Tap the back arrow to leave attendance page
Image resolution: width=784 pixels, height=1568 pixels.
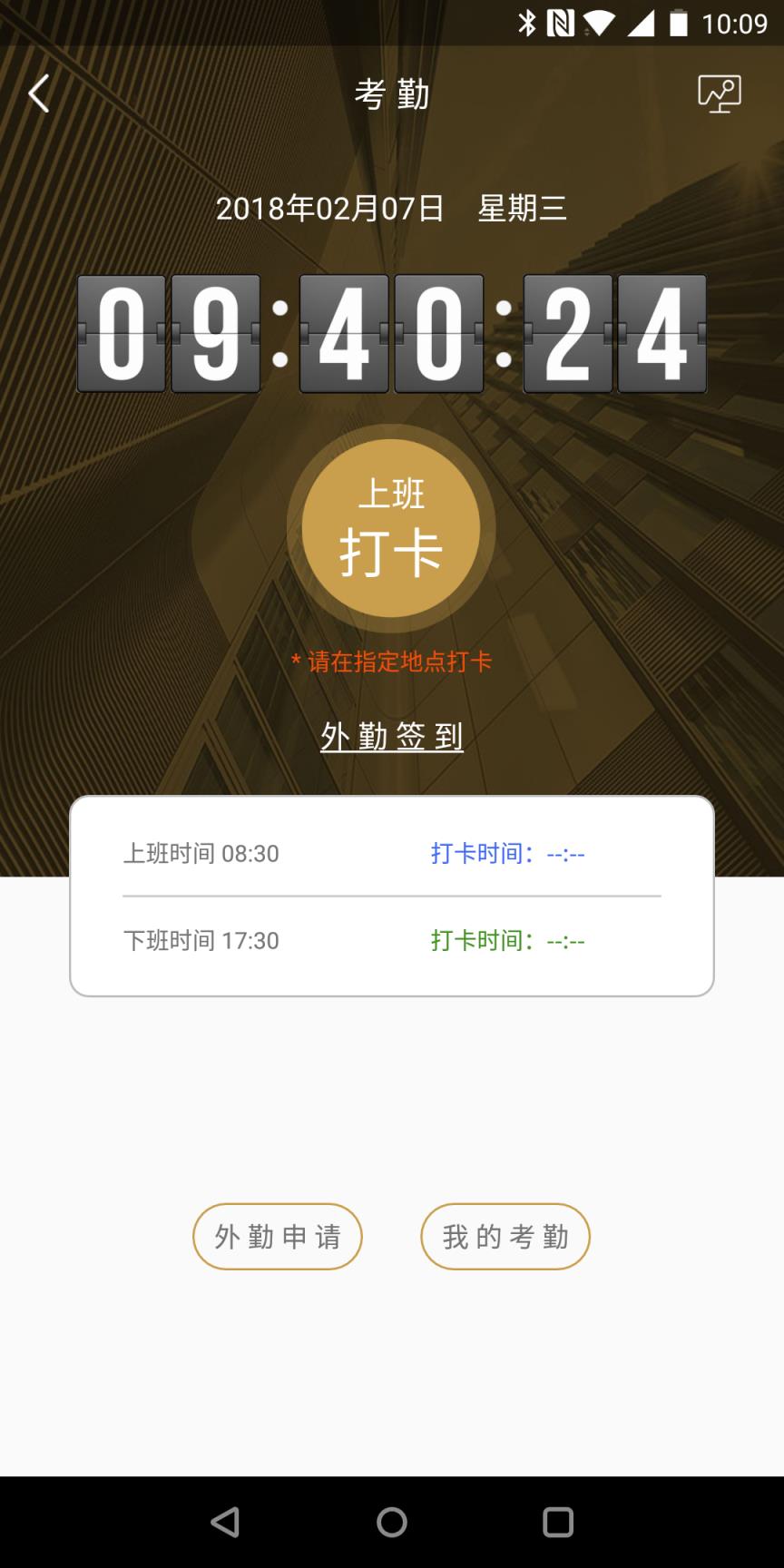[x=38, y=93]
